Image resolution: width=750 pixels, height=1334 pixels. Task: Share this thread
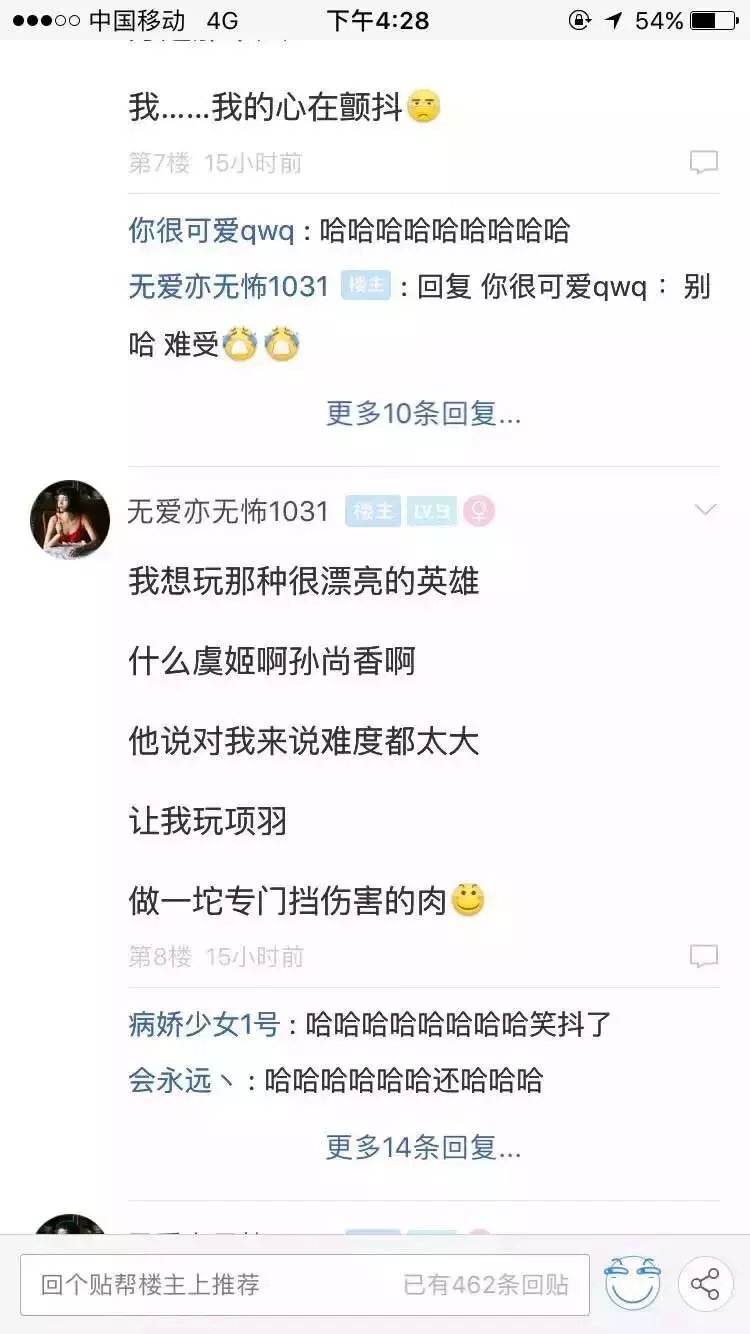tap(706, 1285)
